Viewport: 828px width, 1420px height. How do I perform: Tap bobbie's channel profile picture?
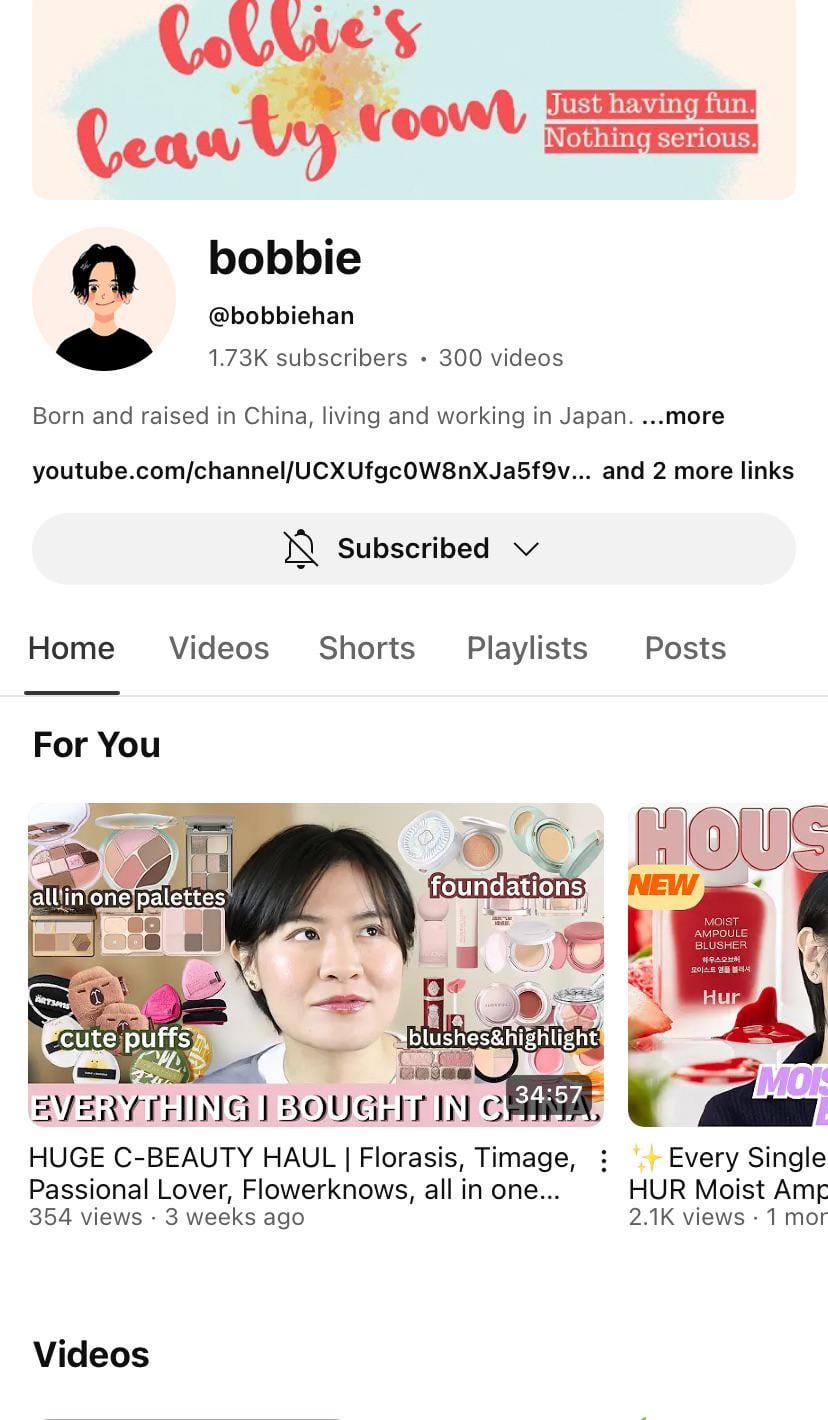click(104, 299)
